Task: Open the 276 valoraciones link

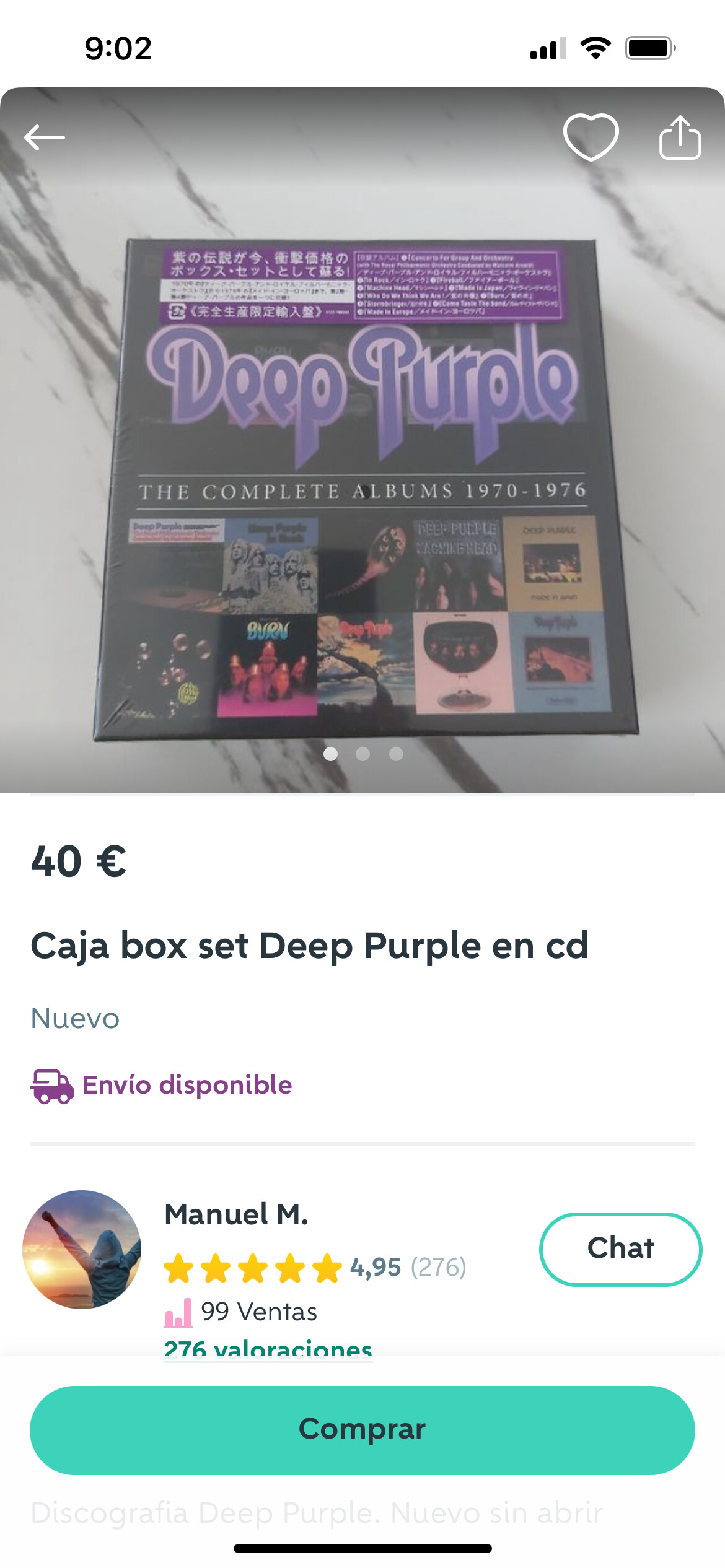Action: 268,1349
